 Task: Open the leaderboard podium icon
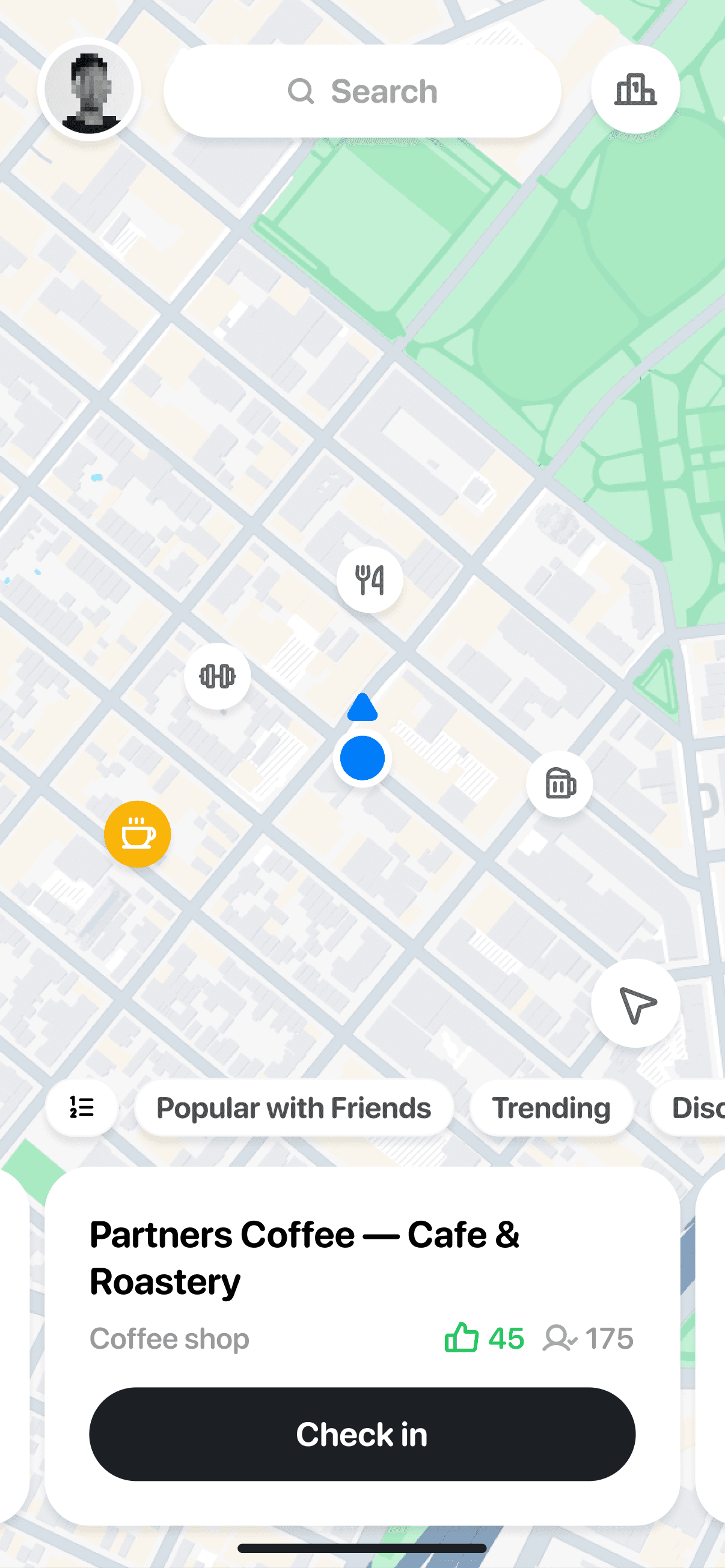coord(635,90)
